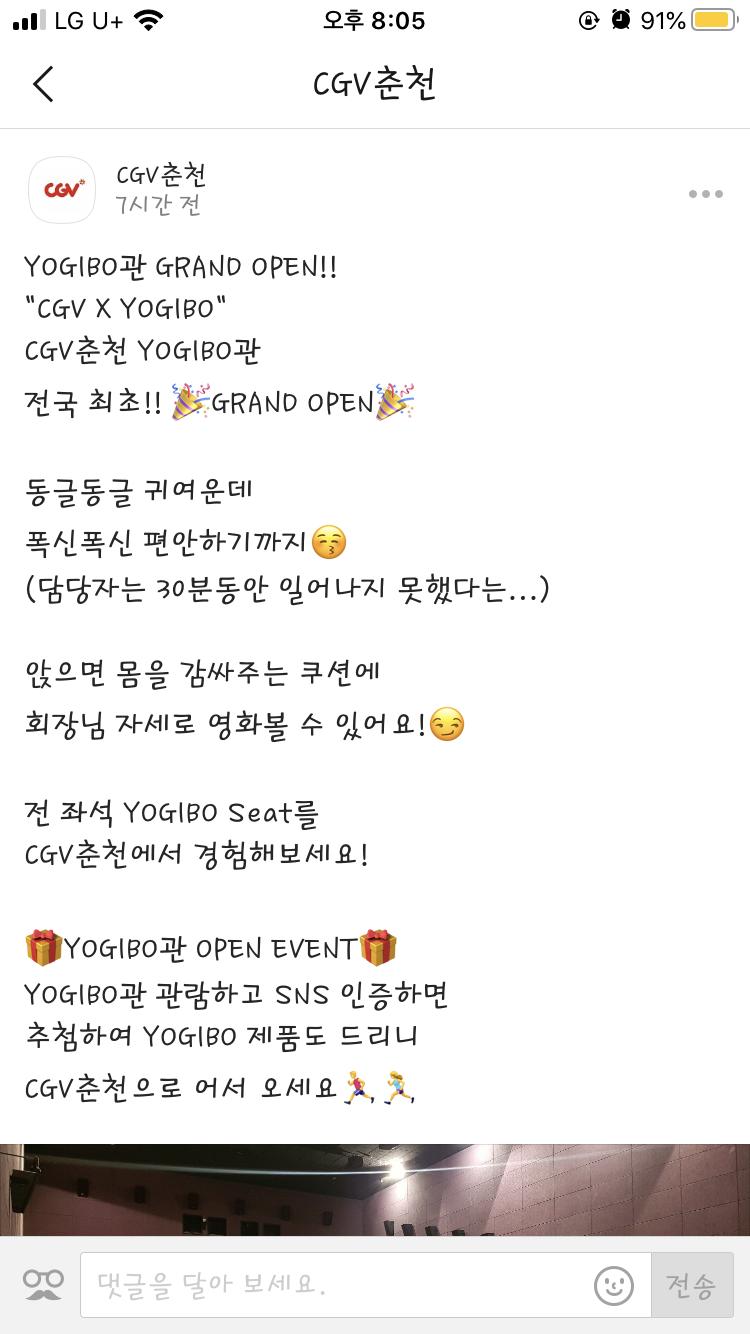Open the post's three-dot overflow menu
Screen dimensions: 750x1334
(705, 194)
